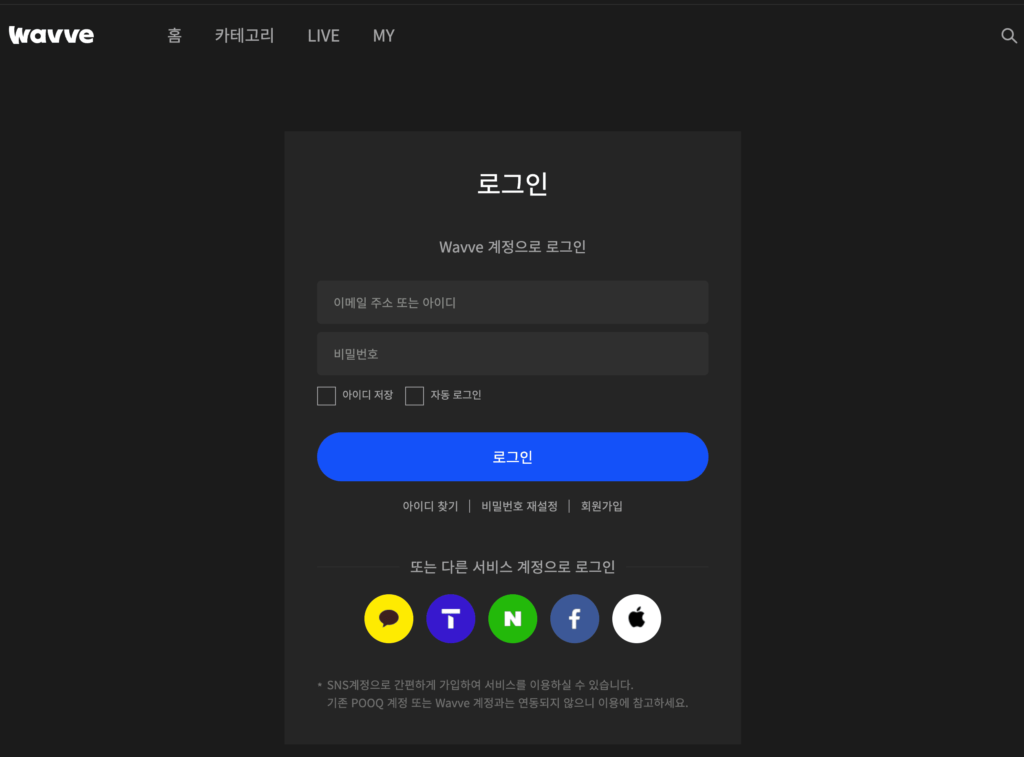Switch to the LIVE tab

click(323, 36)
